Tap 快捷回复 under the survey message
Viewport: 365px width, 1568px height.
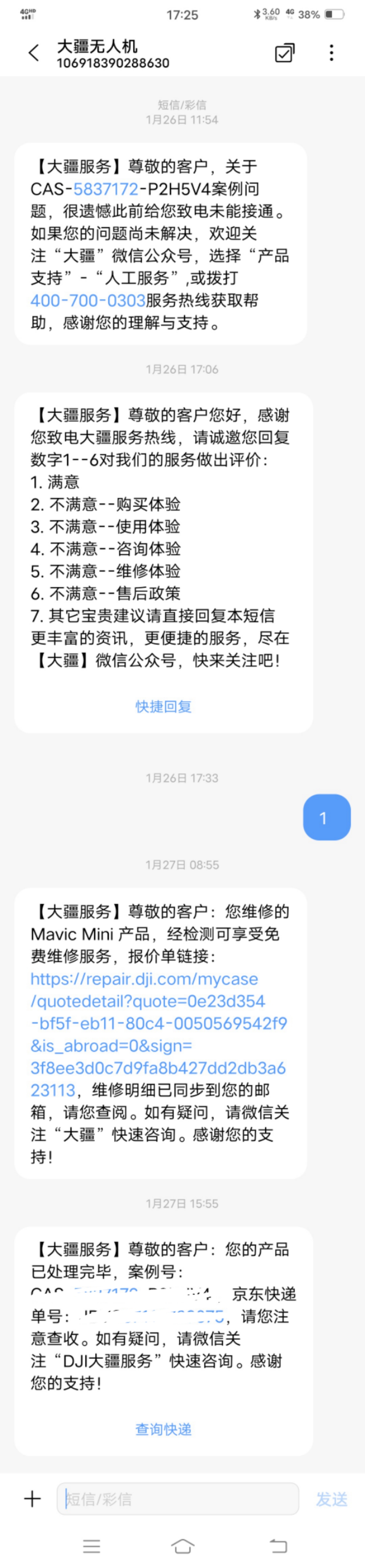[x=163, y=706]
